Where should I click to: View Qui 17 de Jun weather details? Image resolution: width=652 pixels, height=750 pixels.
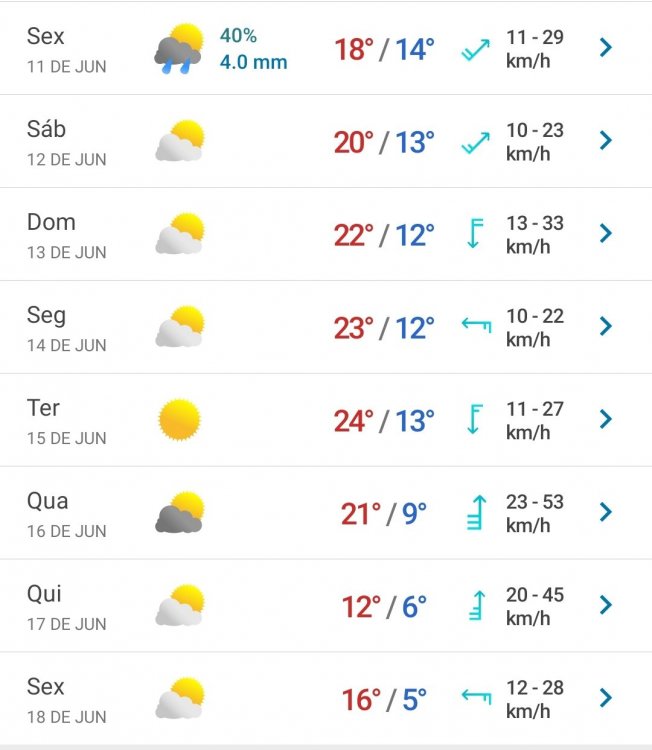604,606
